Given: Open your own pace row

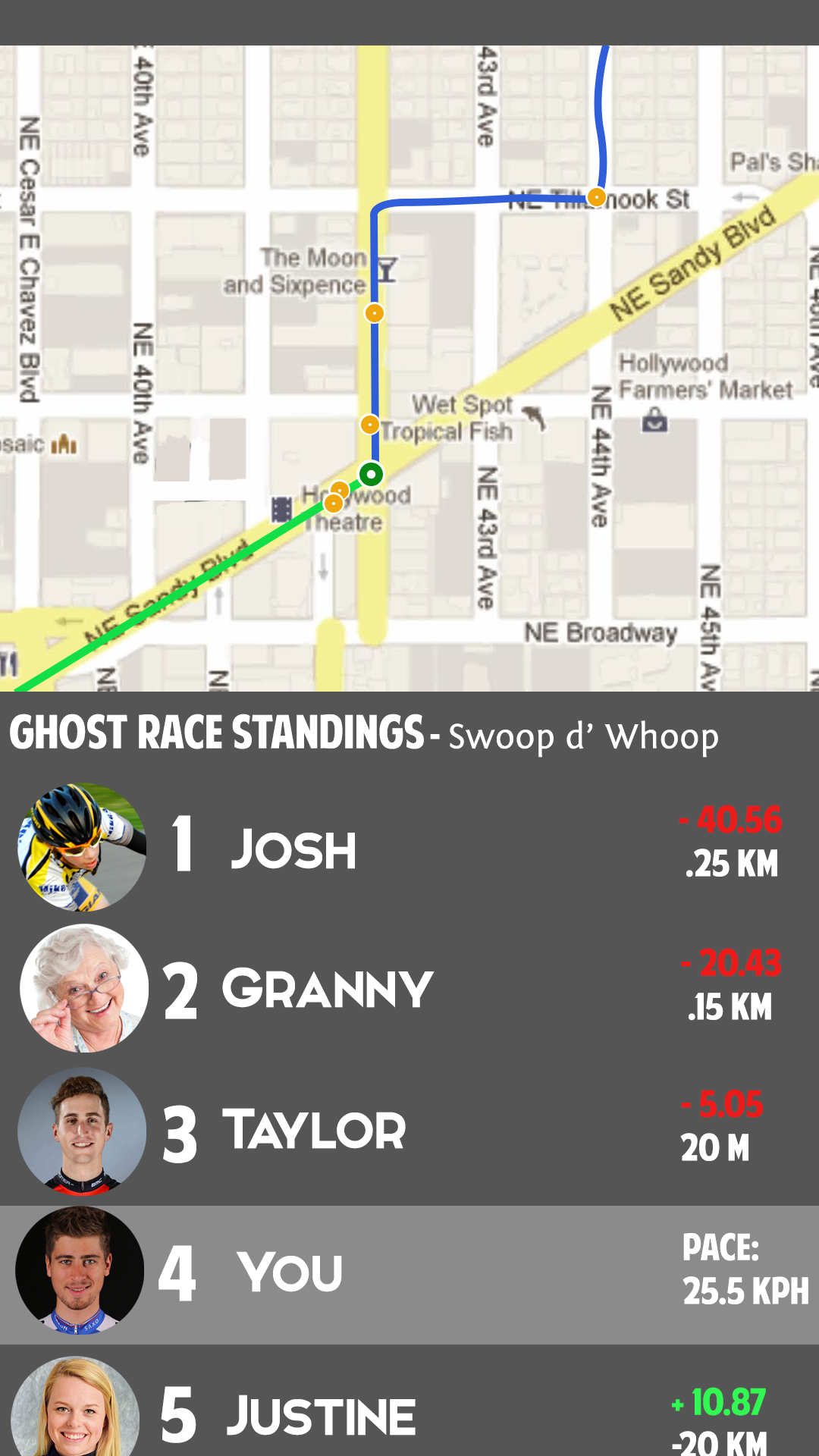Looking at the screenshot, I should pyautogui.click(x=409, y=1275).
